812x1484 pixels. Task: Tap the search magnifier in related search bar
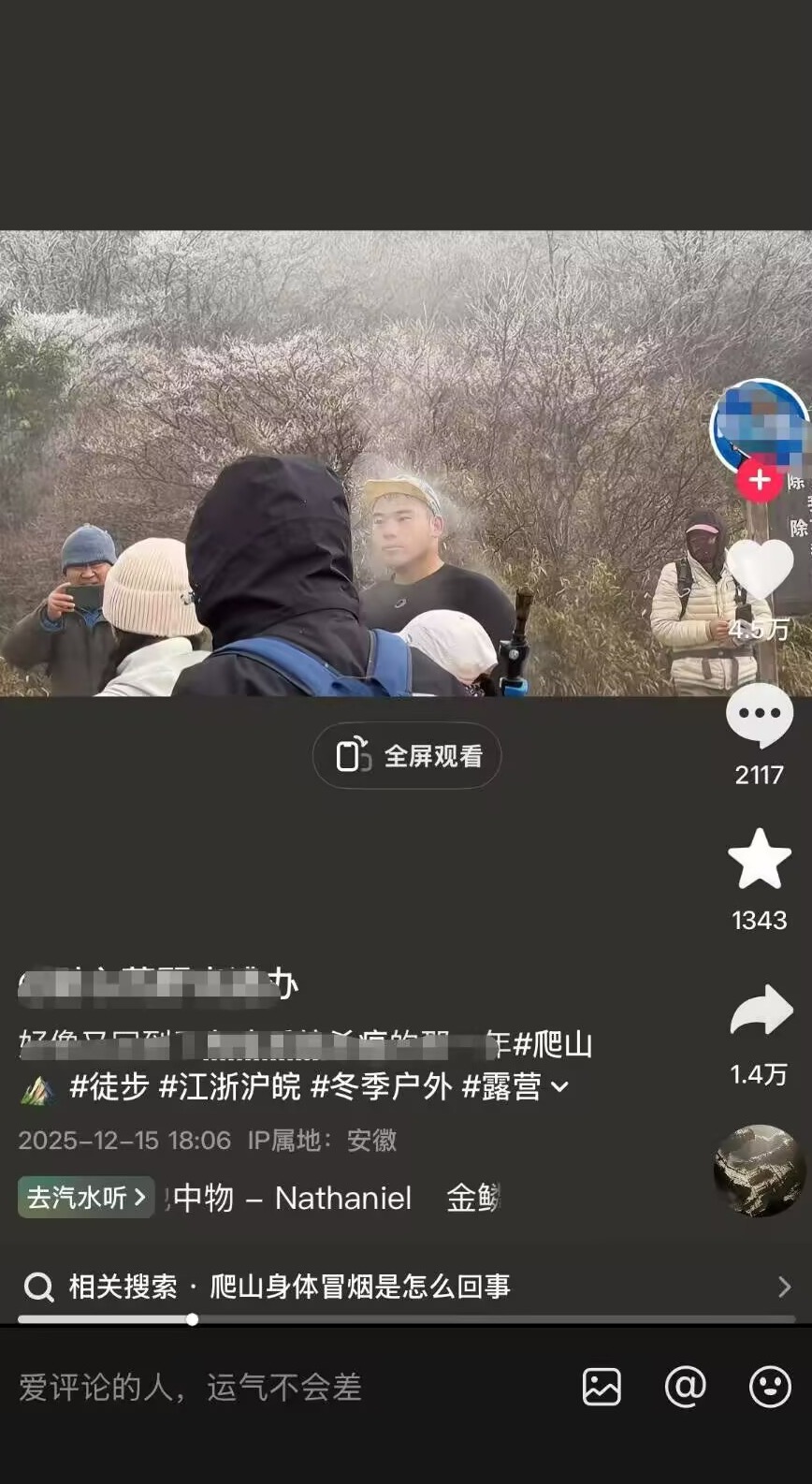click(x=38, y=1287)
